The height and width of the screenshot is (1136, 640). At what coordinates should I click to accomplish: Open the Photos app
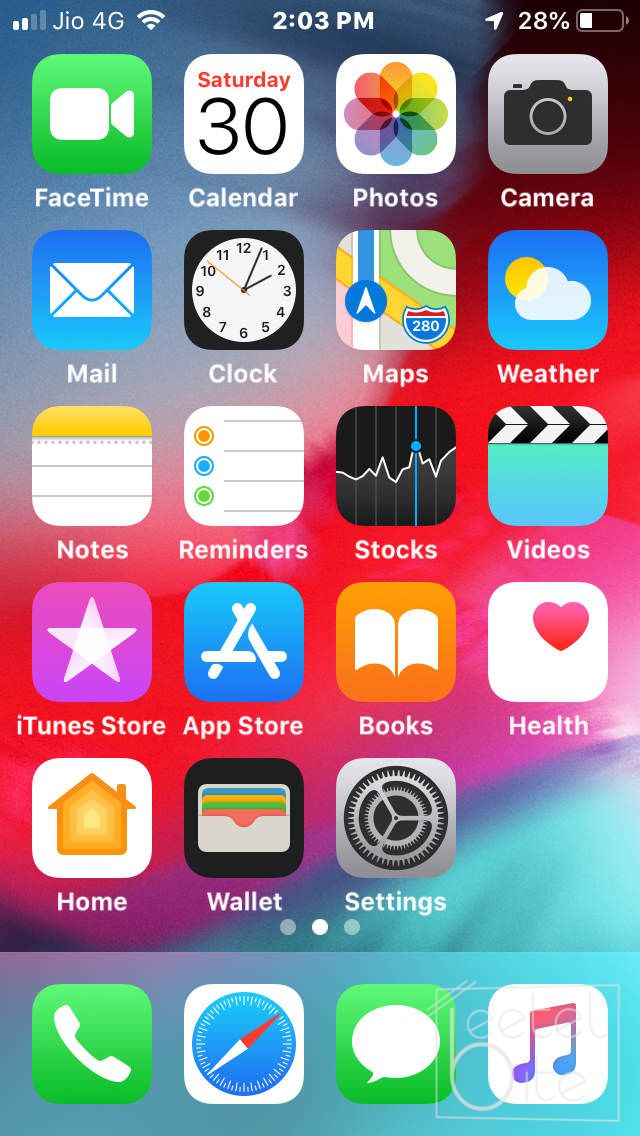click(x=396, y=114)
